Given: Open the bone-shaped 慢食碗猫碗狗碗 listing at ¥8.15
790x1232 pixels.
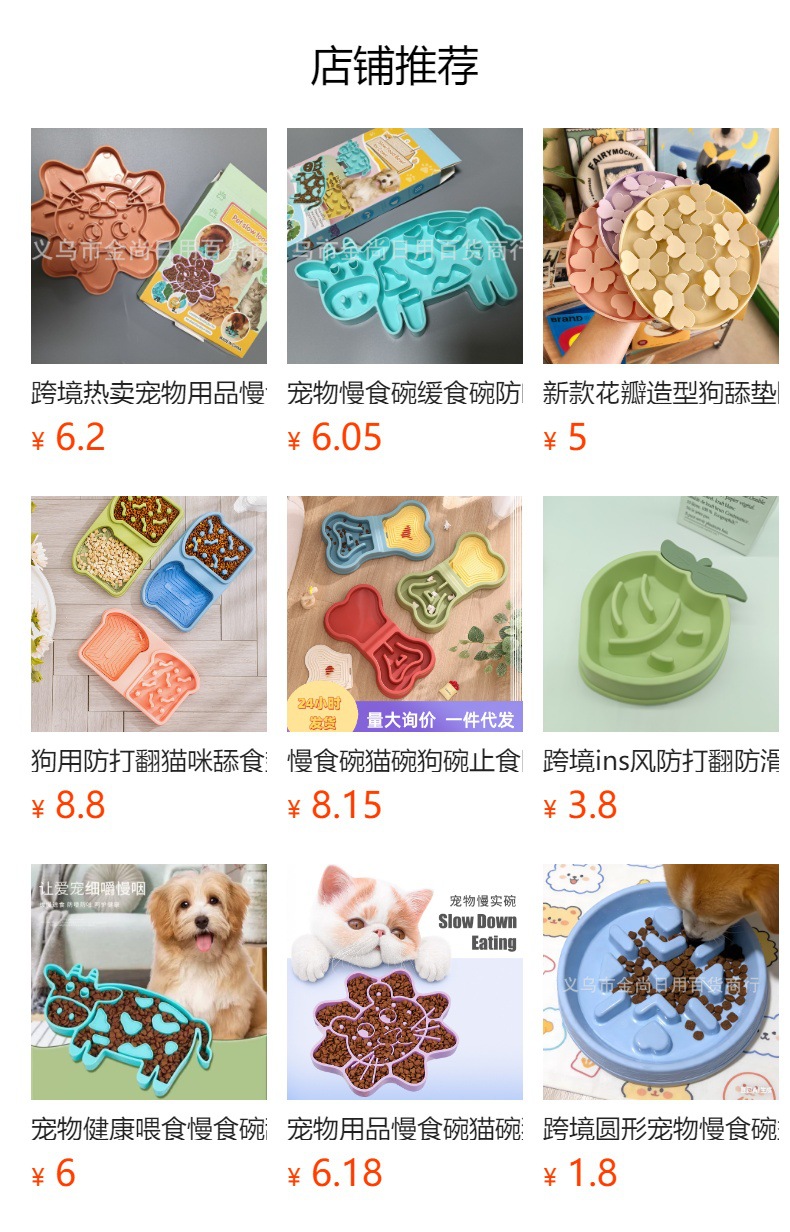Looking at the screenshot, I should [405, 660].
